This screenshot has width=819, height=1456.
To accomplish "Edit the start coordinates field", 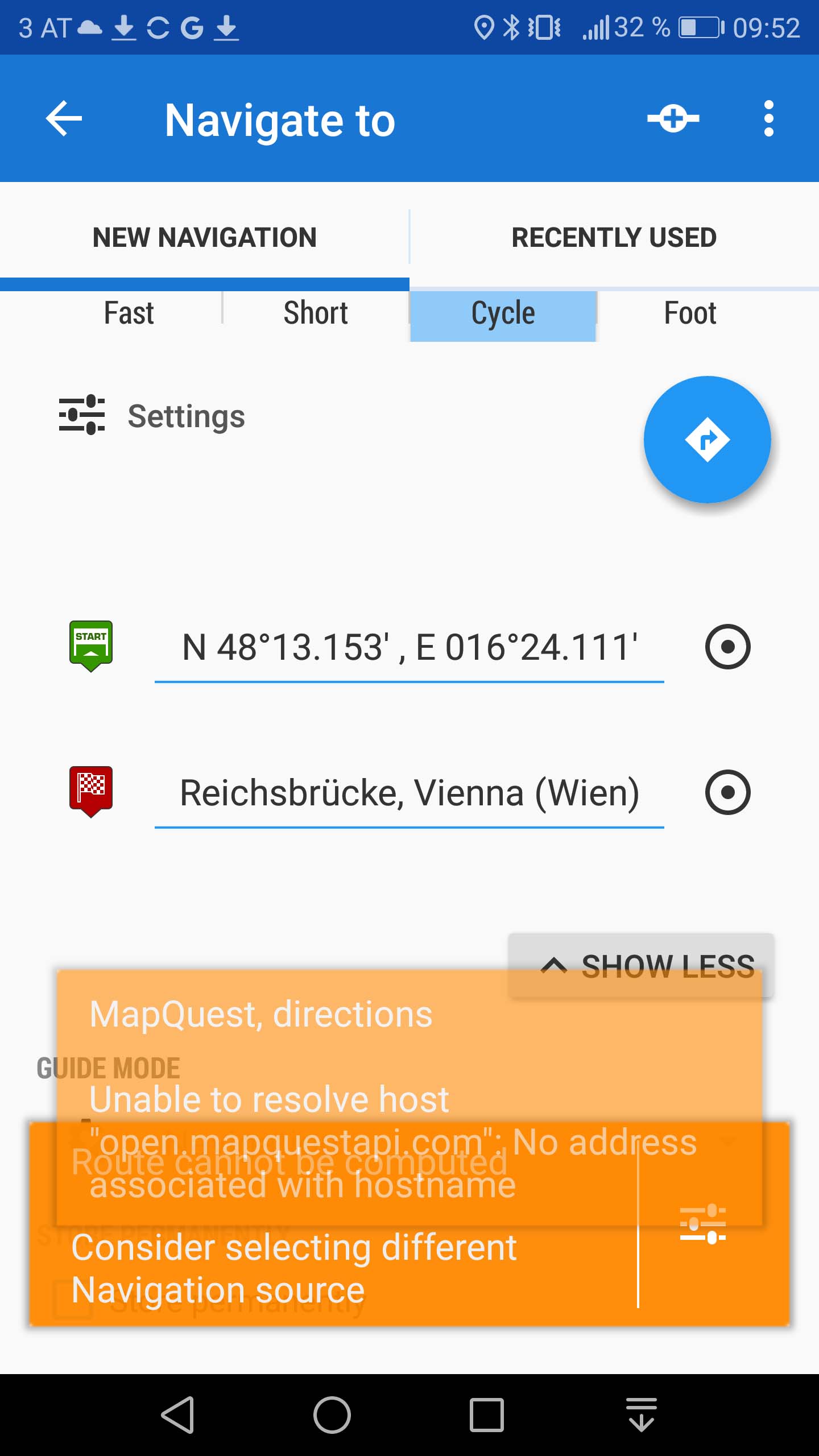I will tap(409, 648).
